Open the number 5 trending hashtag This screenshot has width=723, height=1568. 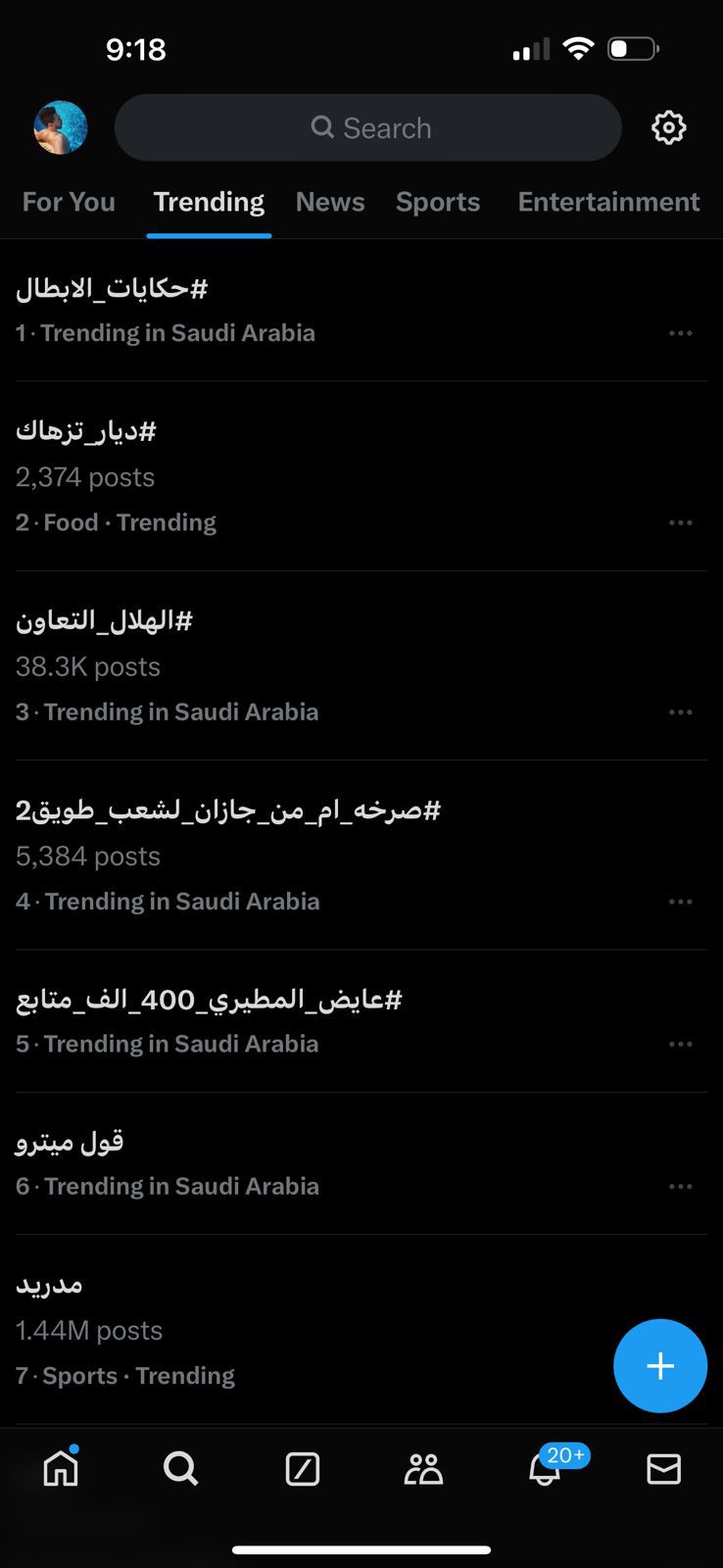point(209,1000)
